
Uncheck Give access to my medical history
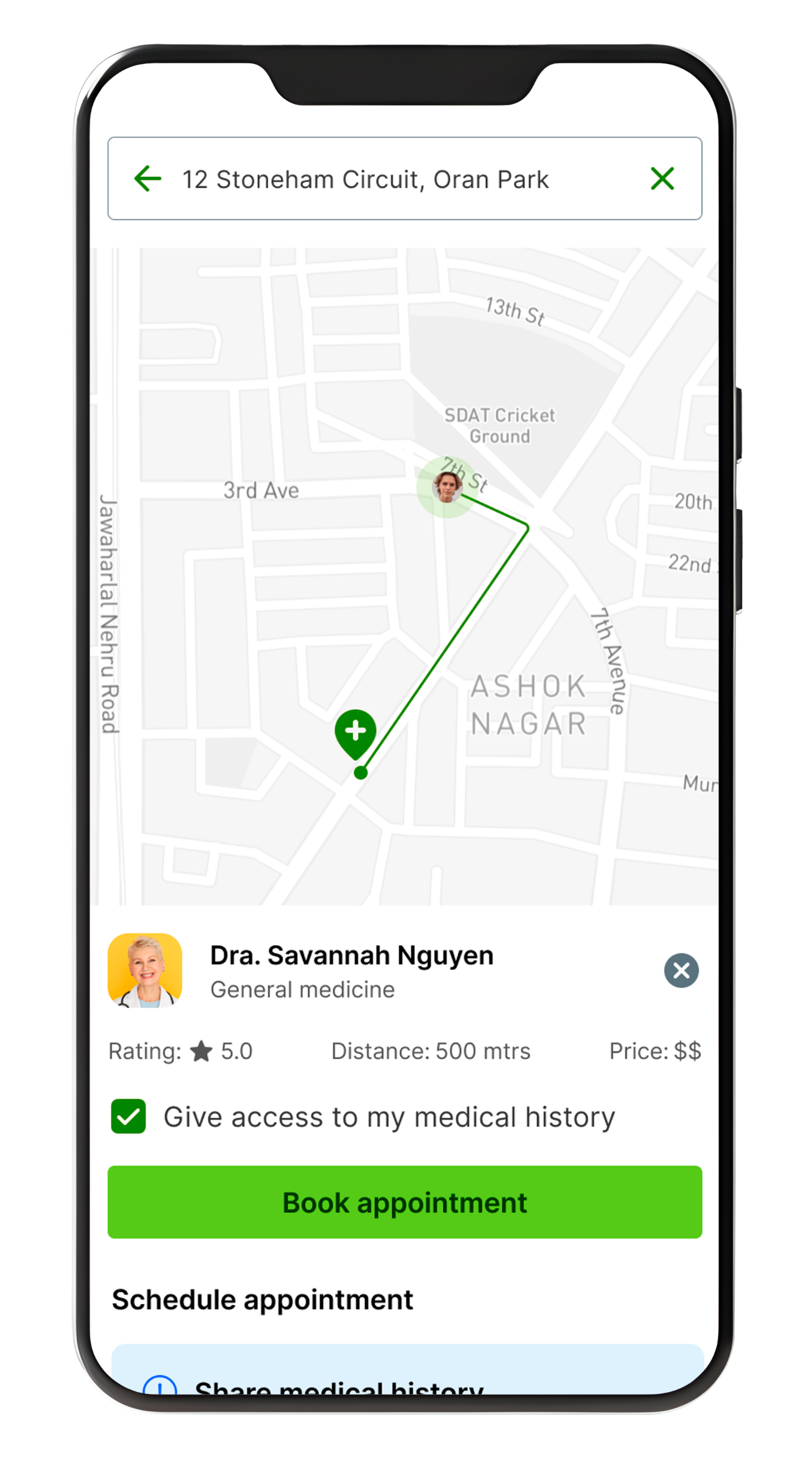point(128,1117)
